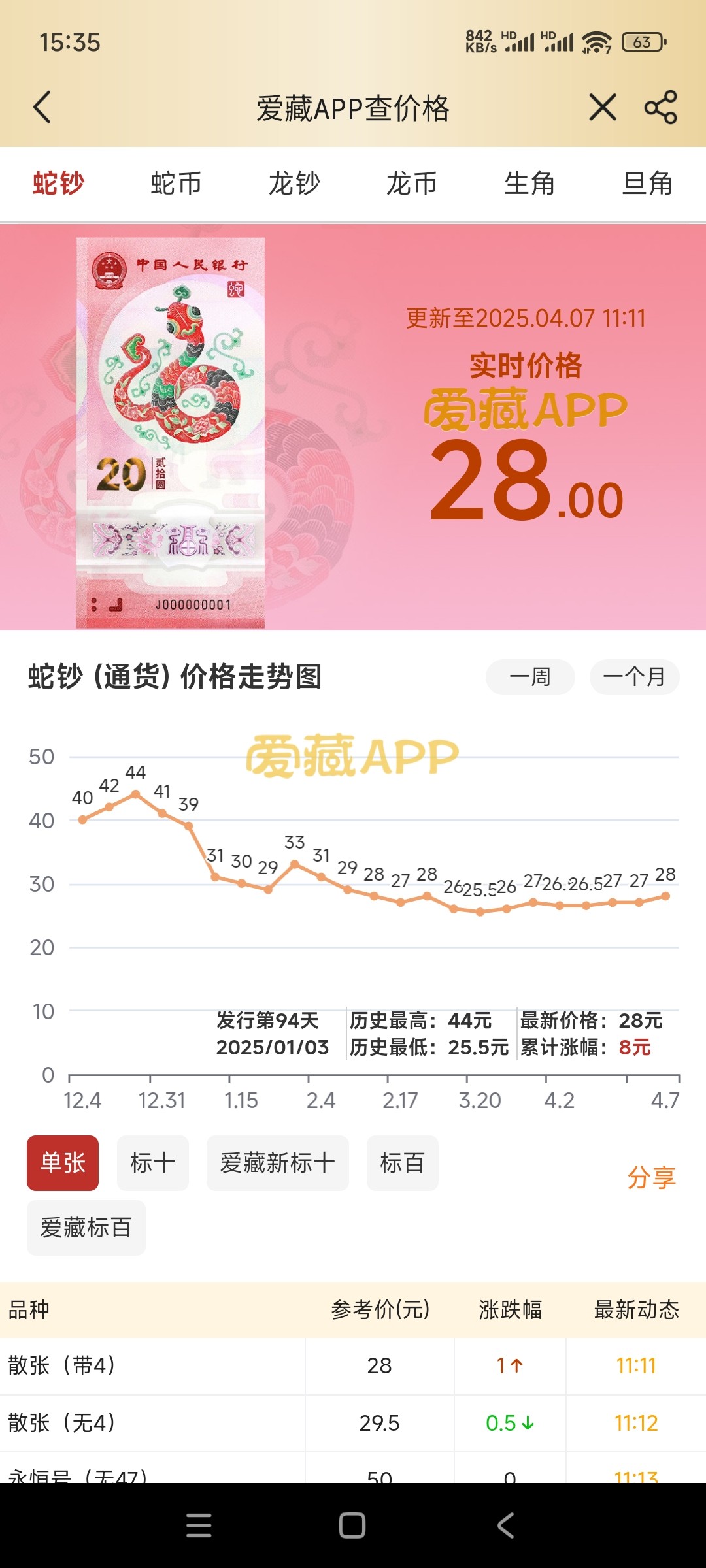Tap the system home button
Image resolution: width=706 pixels, height=1568 pixels.
pos(352,1526)
